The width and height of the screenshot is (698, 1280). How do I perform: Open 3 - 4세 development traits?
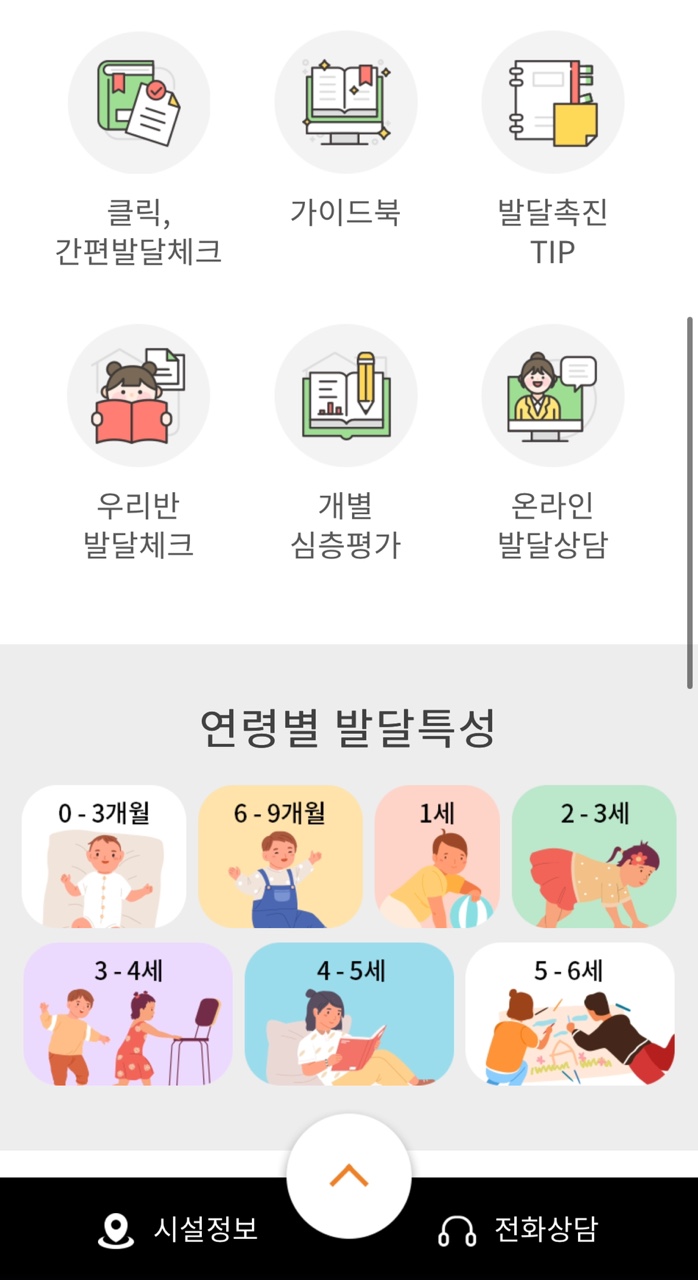coord(128,1014)
